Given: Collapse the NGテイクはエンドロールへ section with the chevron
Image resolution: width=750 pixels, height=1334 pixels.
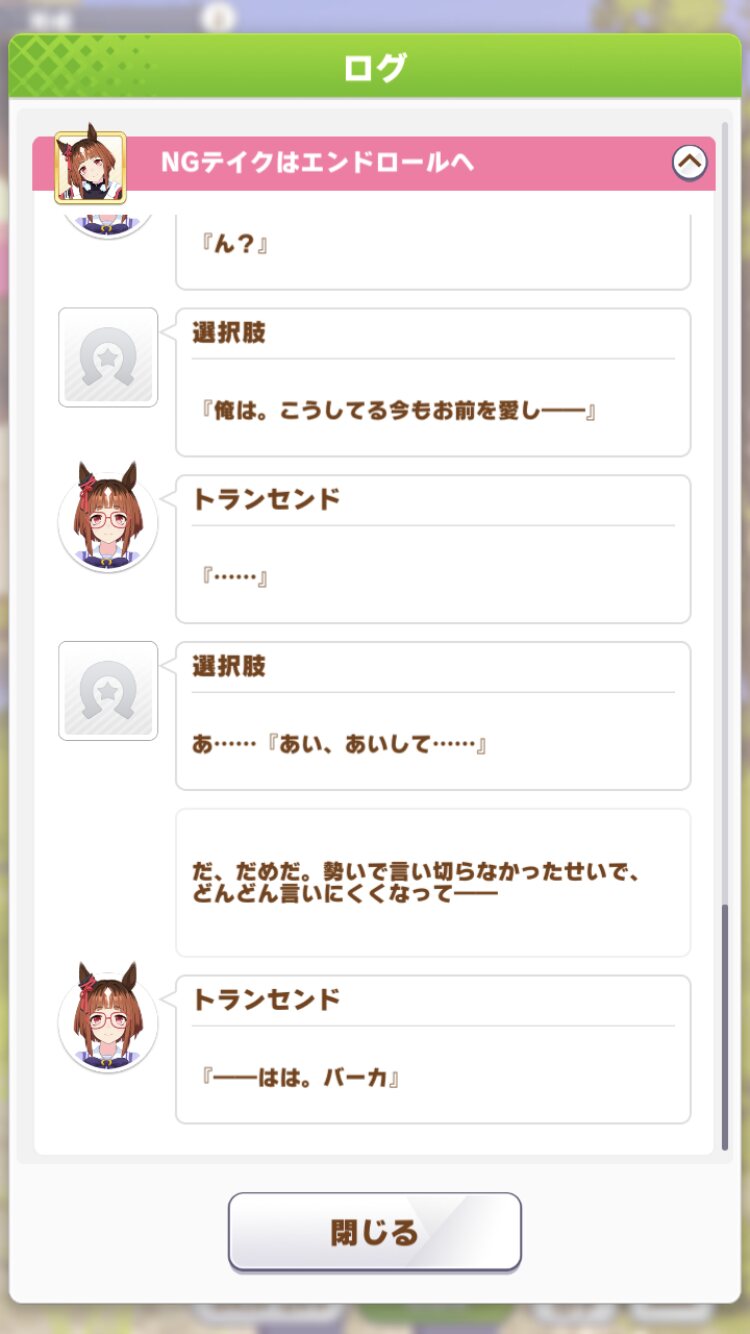Looking at the screenshot, I should [689, 162].
